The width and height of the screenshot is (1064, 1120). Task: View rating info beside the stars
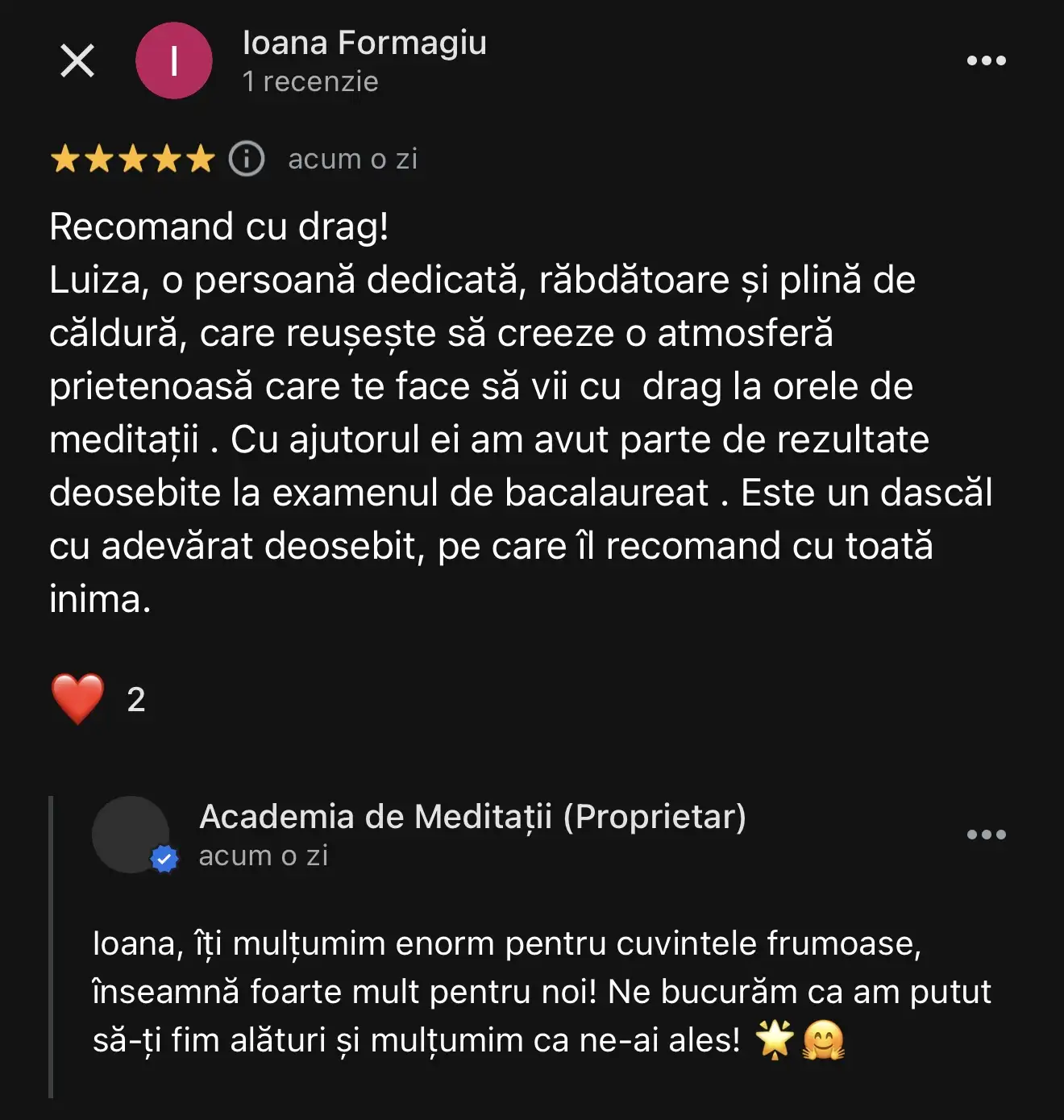click(247, 159)
